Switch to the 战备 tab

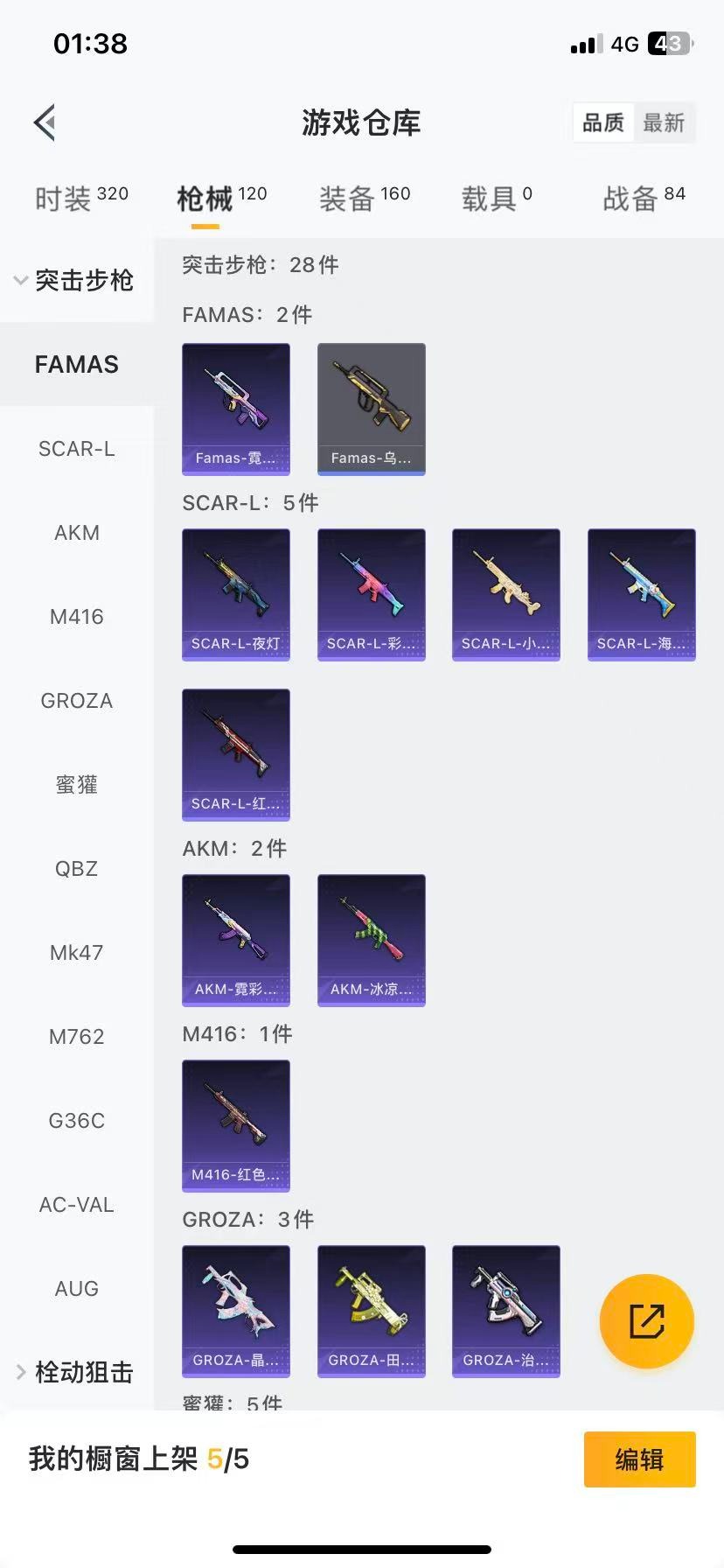(x=644, y=199)
